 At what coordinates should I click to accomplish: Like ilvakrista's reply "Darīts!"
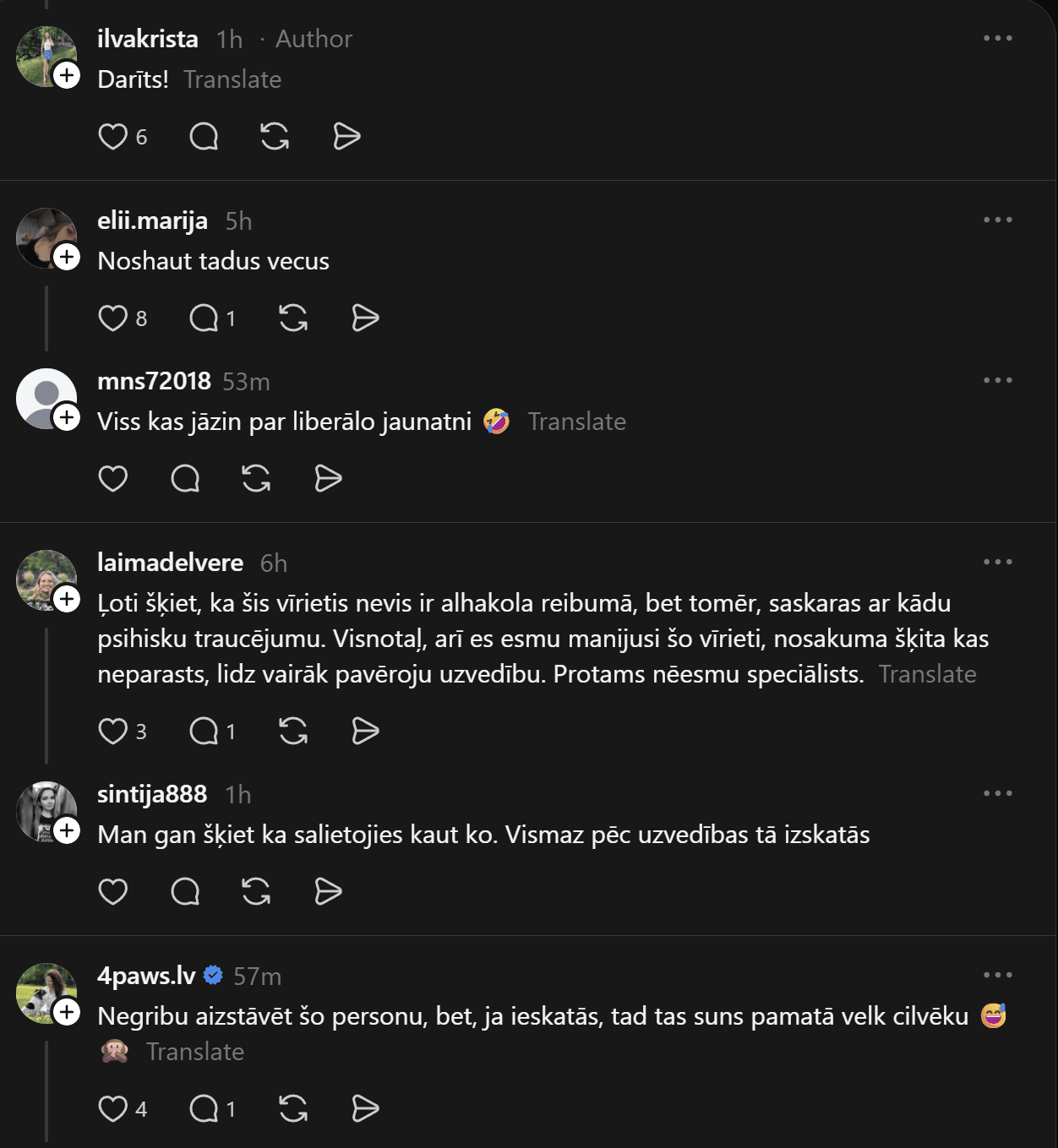pyautogui.click(x=113, y=137)
